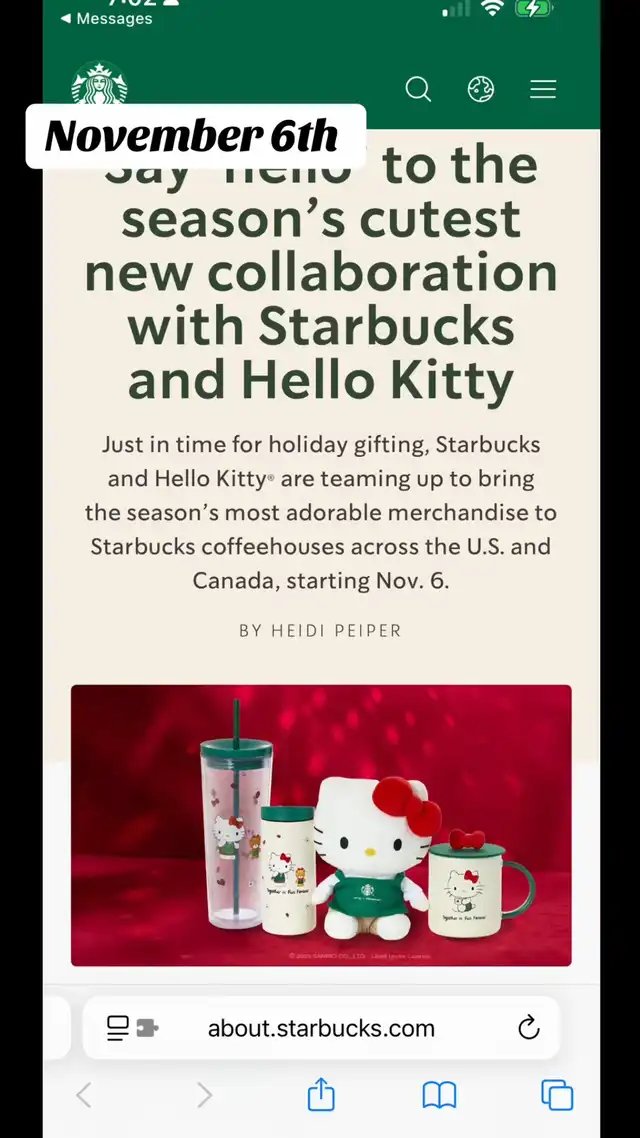
Task: Open the hamburger menu
Action: point(543,89)
